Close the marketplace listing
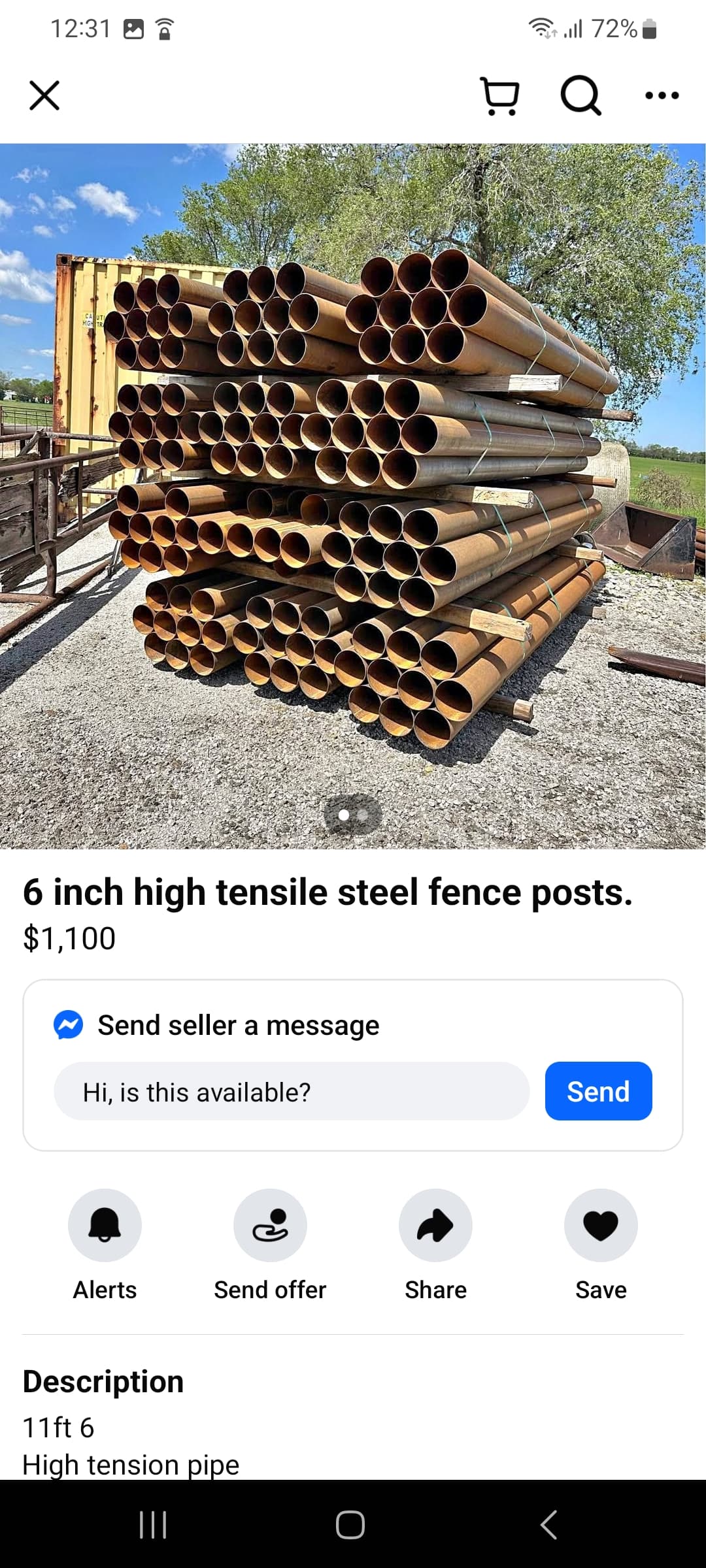Screen dimensions: 706x1568 pyautogui.click(x=44, y=95)
